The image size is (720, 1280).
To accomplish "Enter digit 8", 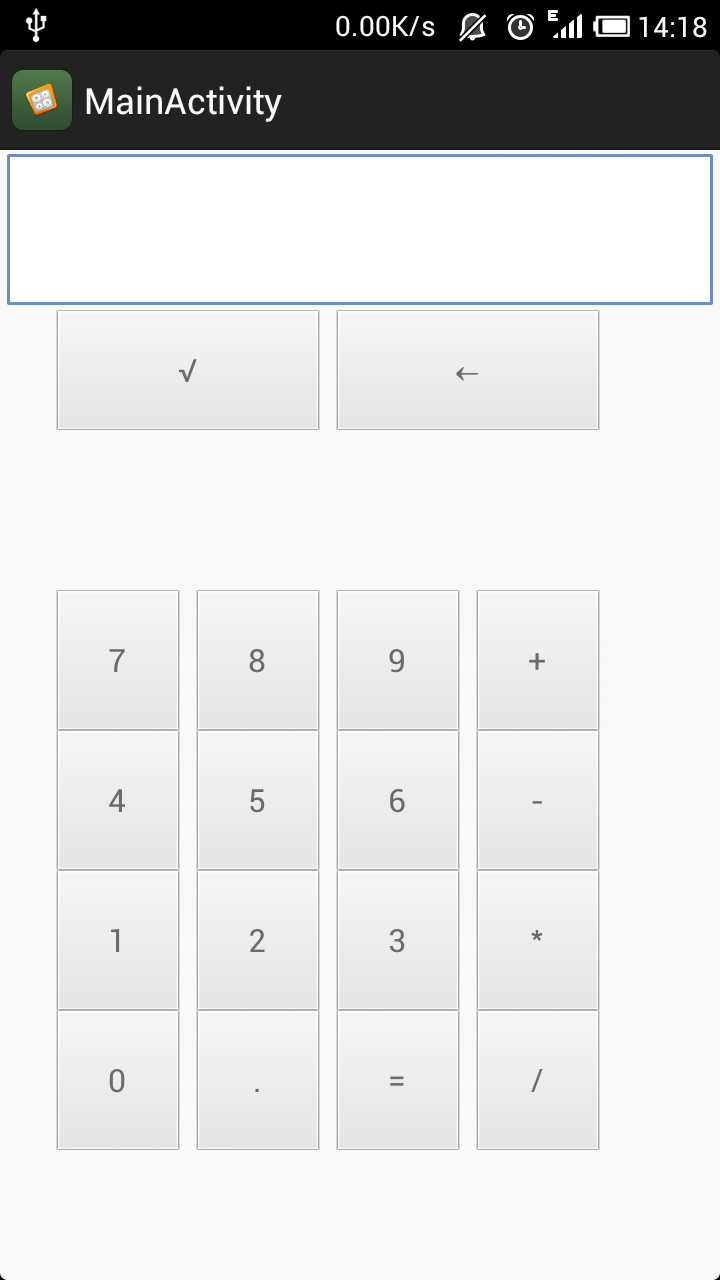I will pos(258,660).
